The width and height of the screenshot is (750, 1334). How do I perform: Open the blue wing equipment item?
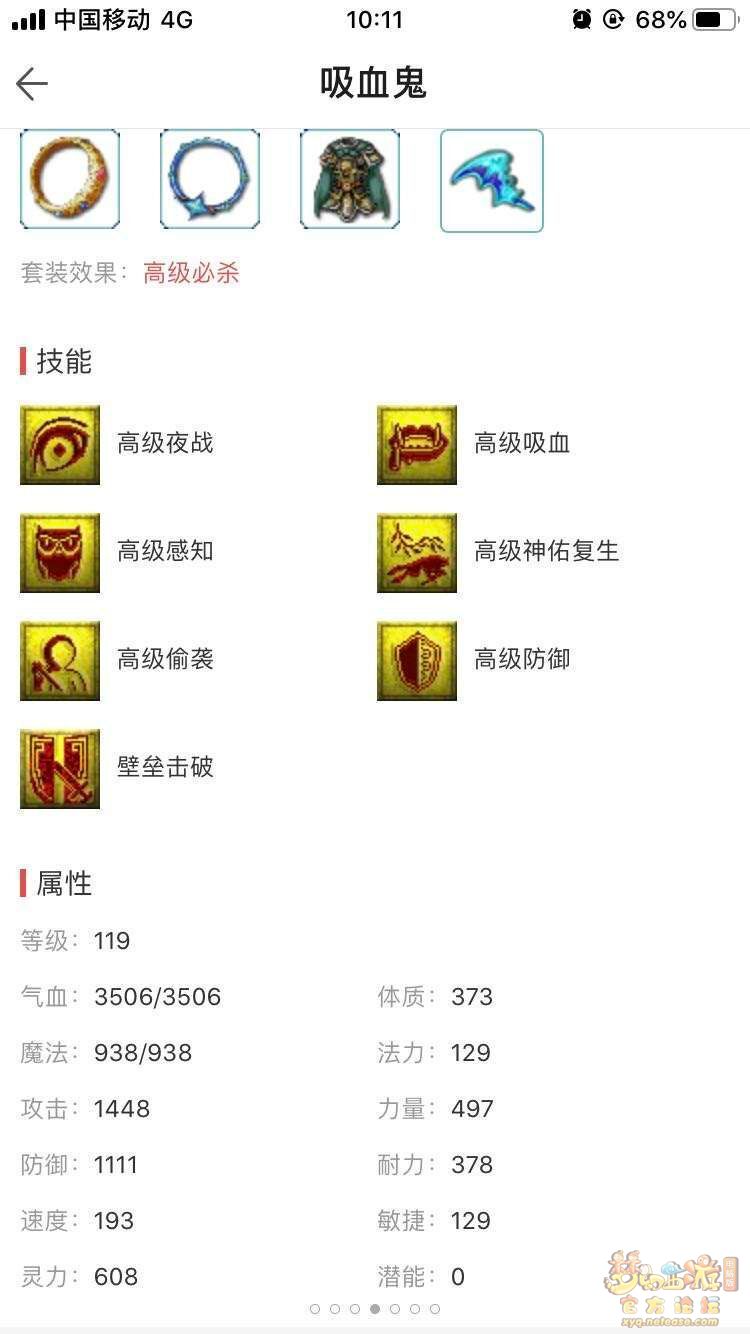coord(492,181)
